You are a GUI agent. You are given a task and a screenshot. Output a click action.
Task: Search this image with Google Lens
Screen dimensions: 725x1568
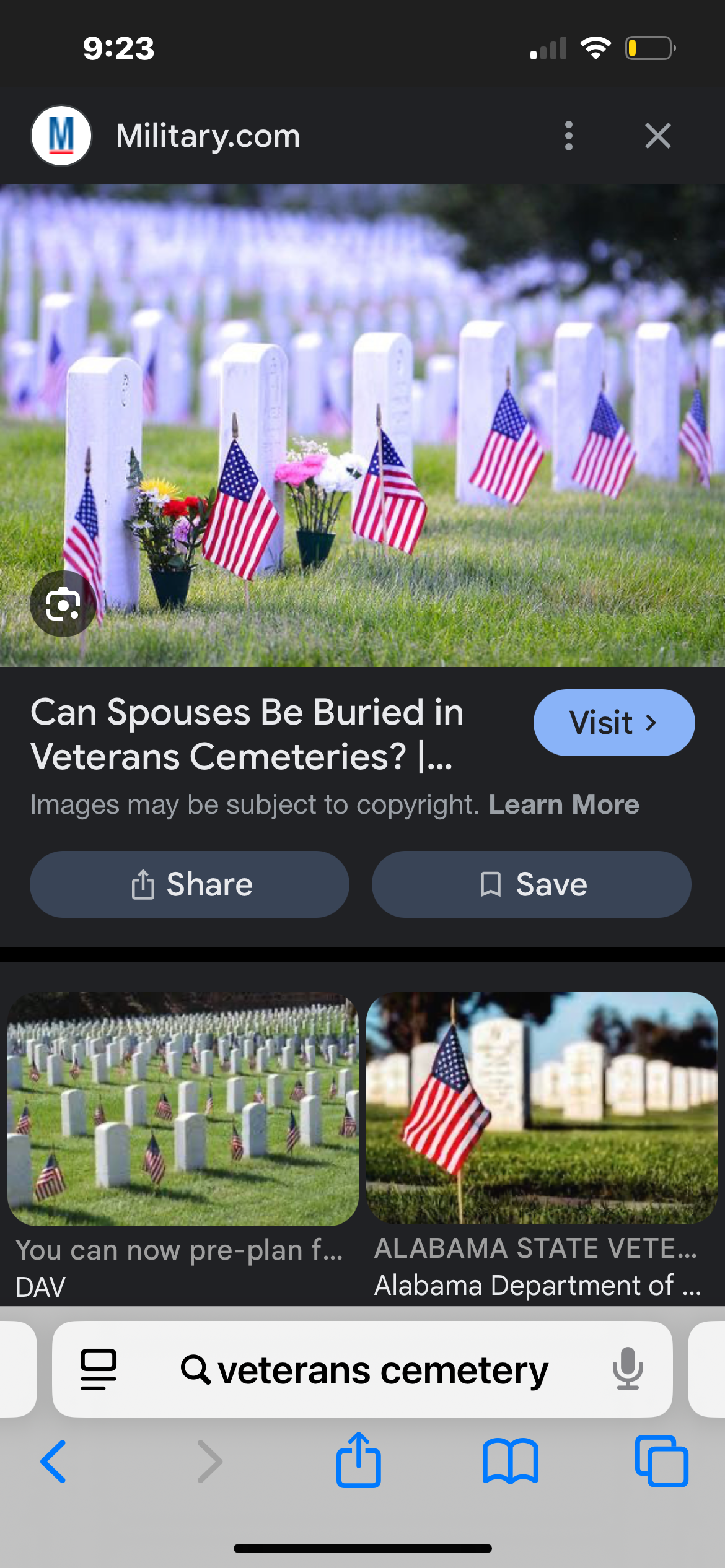click(63, 604)
